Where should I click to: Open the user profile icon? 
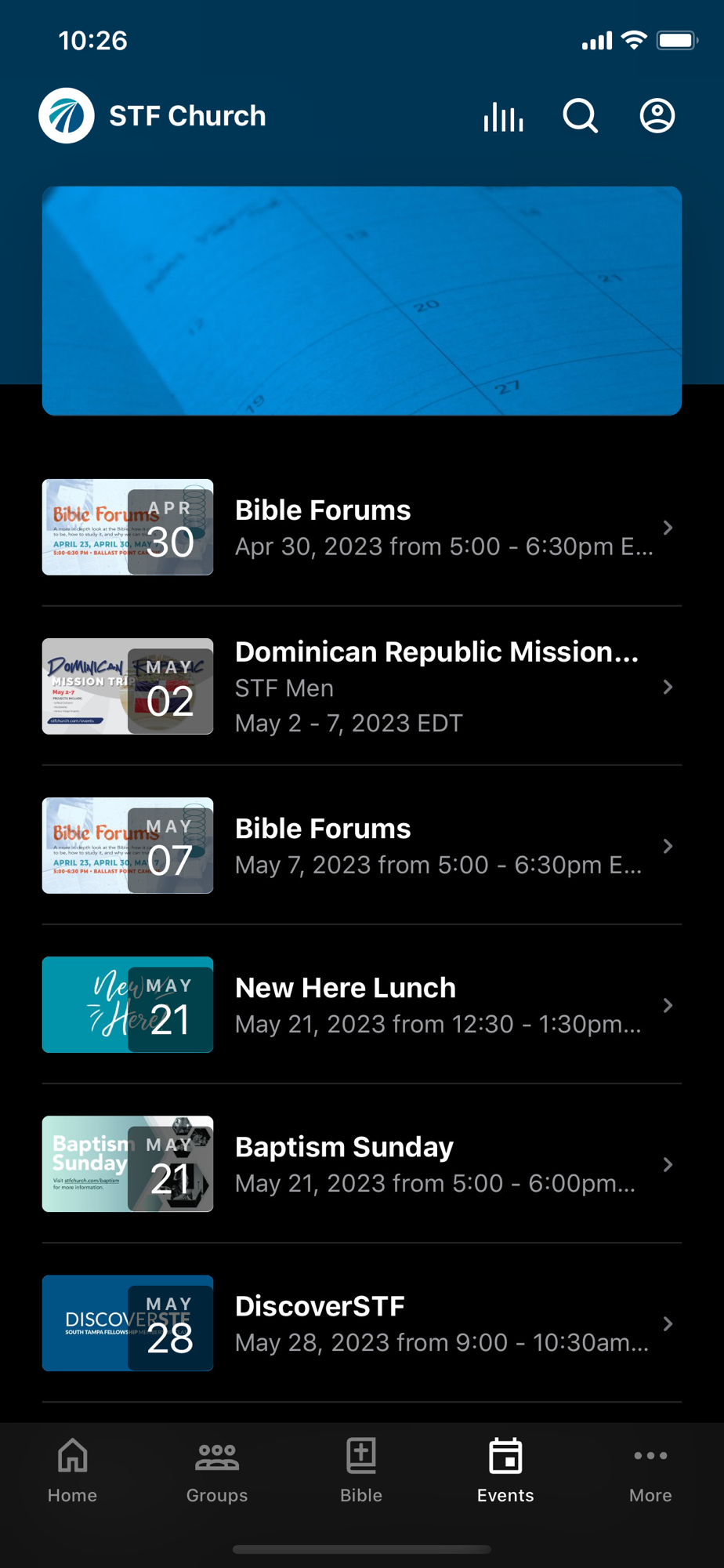(657, 117)
